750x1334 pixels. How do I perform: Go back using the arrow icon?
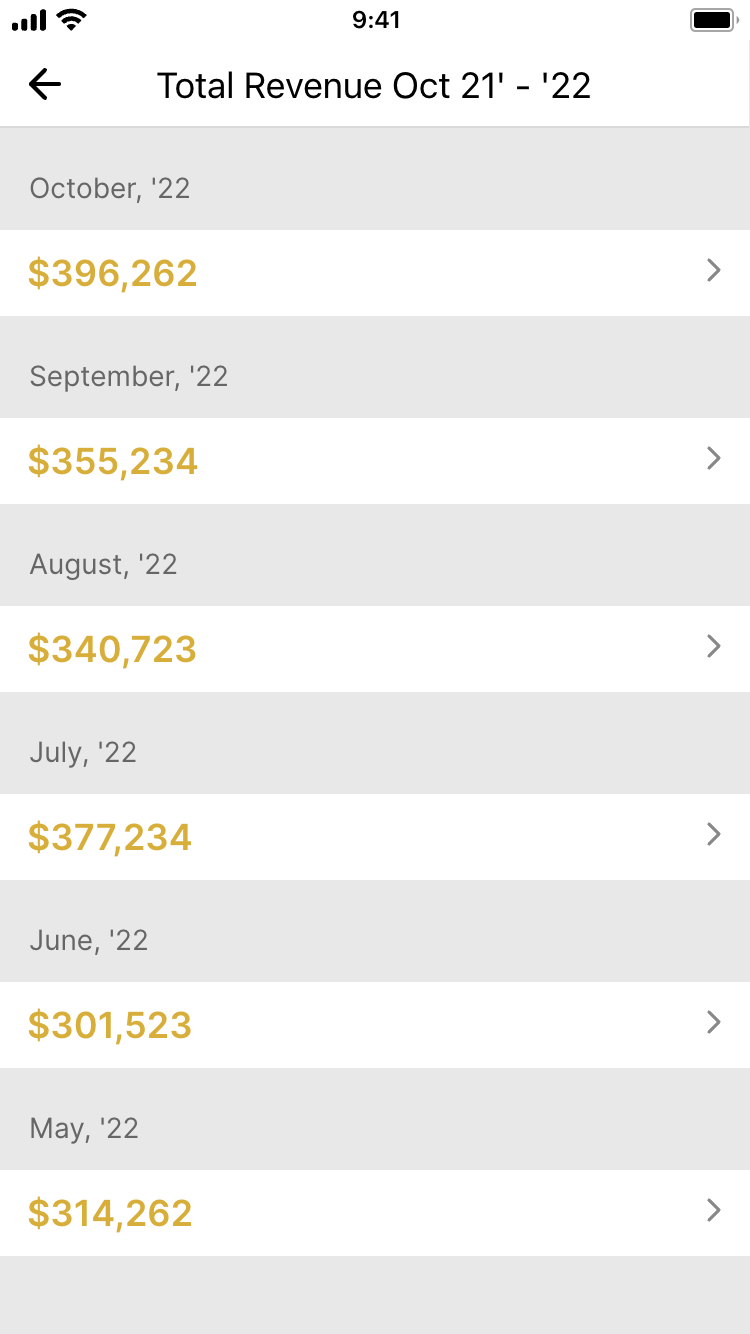45,85
